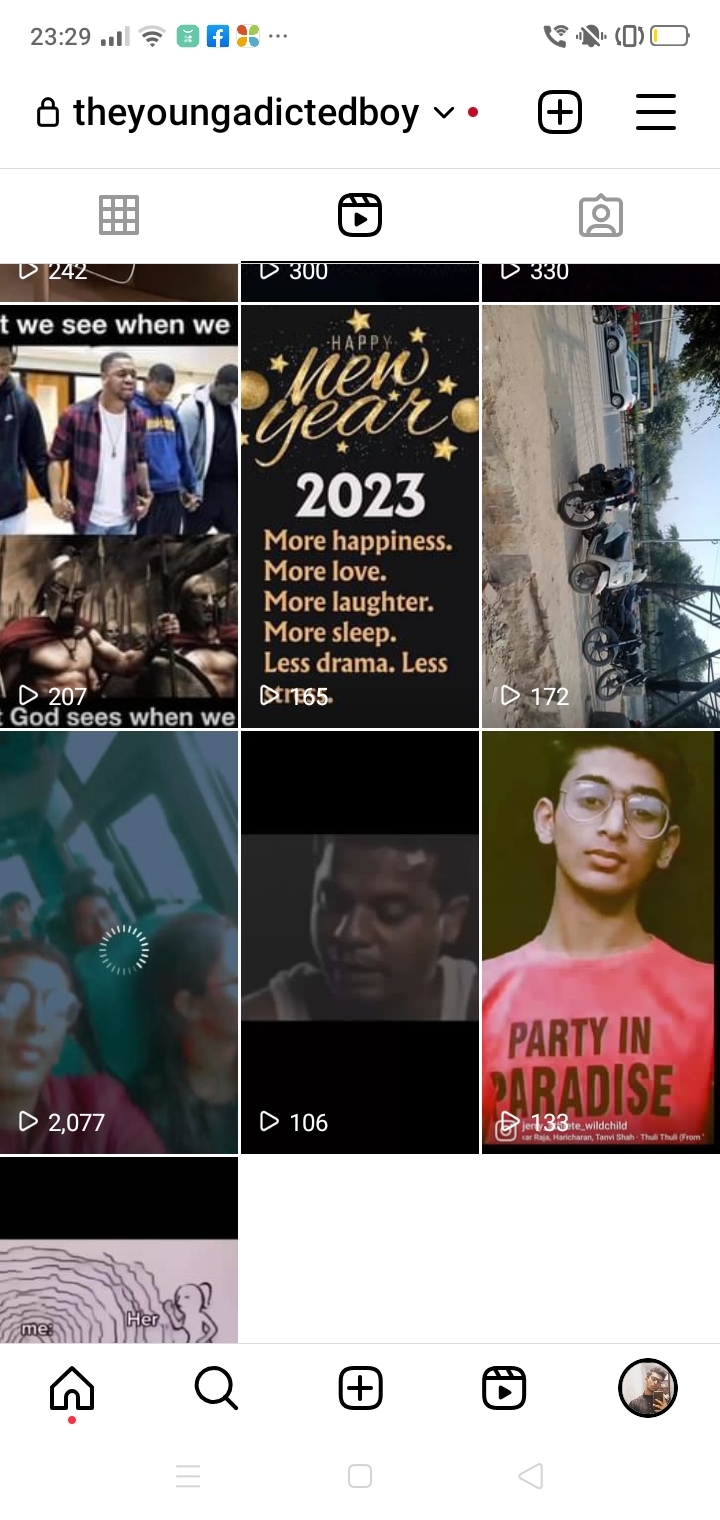This screenshot has width=720, height=1520.
Task: Play the Happy New Year 2023 reel
Action: point(360,516)
